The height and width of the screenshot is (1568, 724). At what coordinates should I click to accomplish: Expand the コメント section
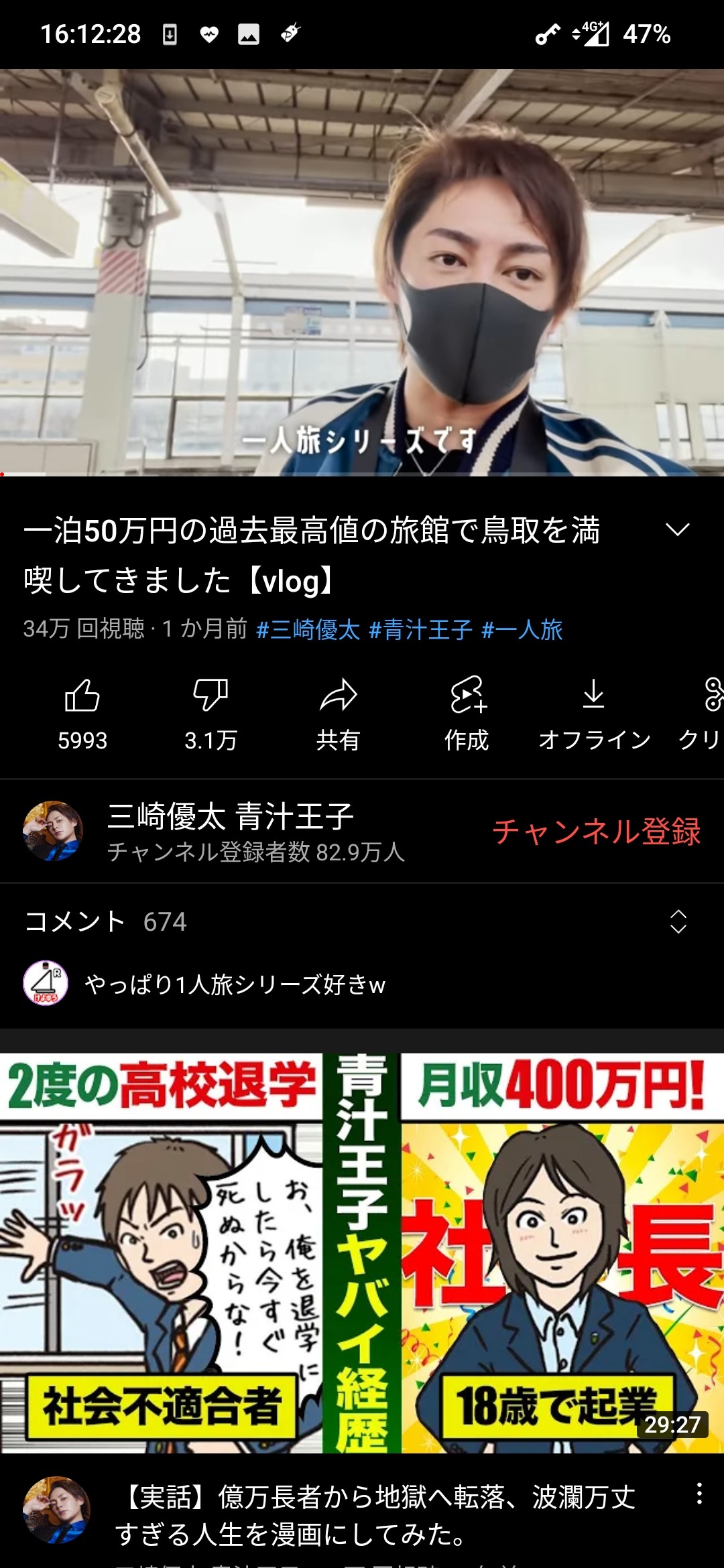pyautogui.click(x=678, y=922)
